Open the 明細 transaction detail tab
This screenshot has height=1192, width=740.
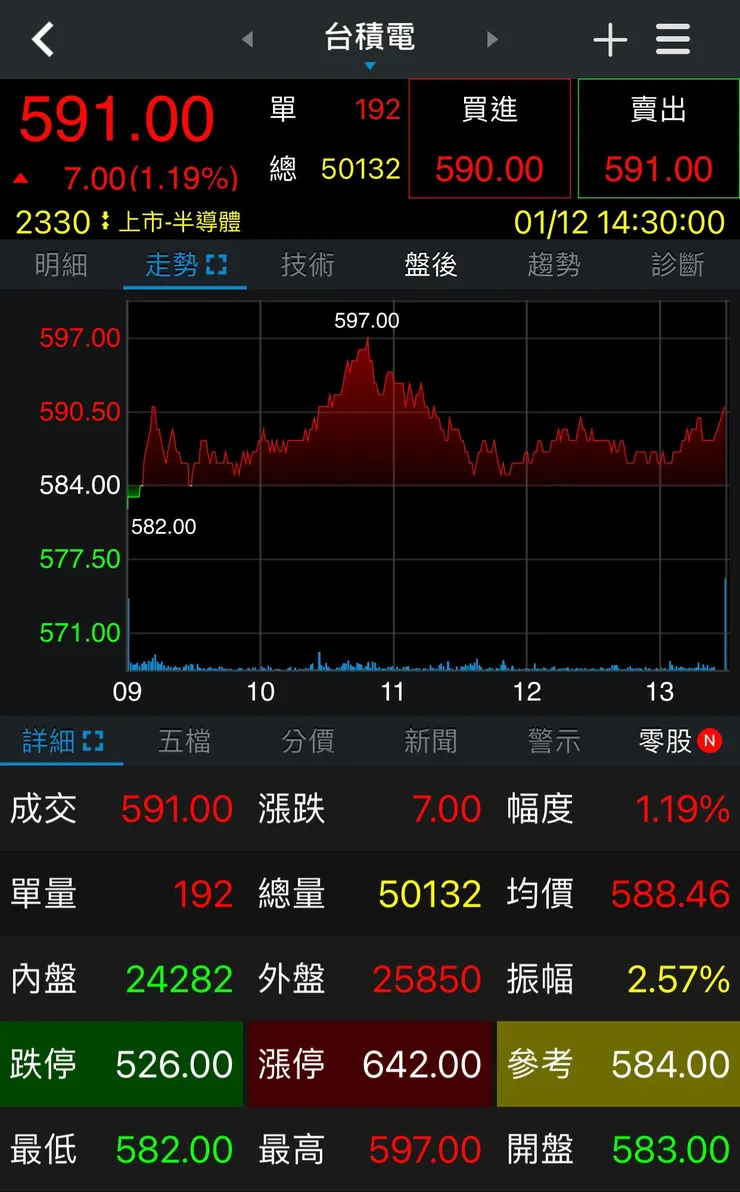(x=60, y=265)
